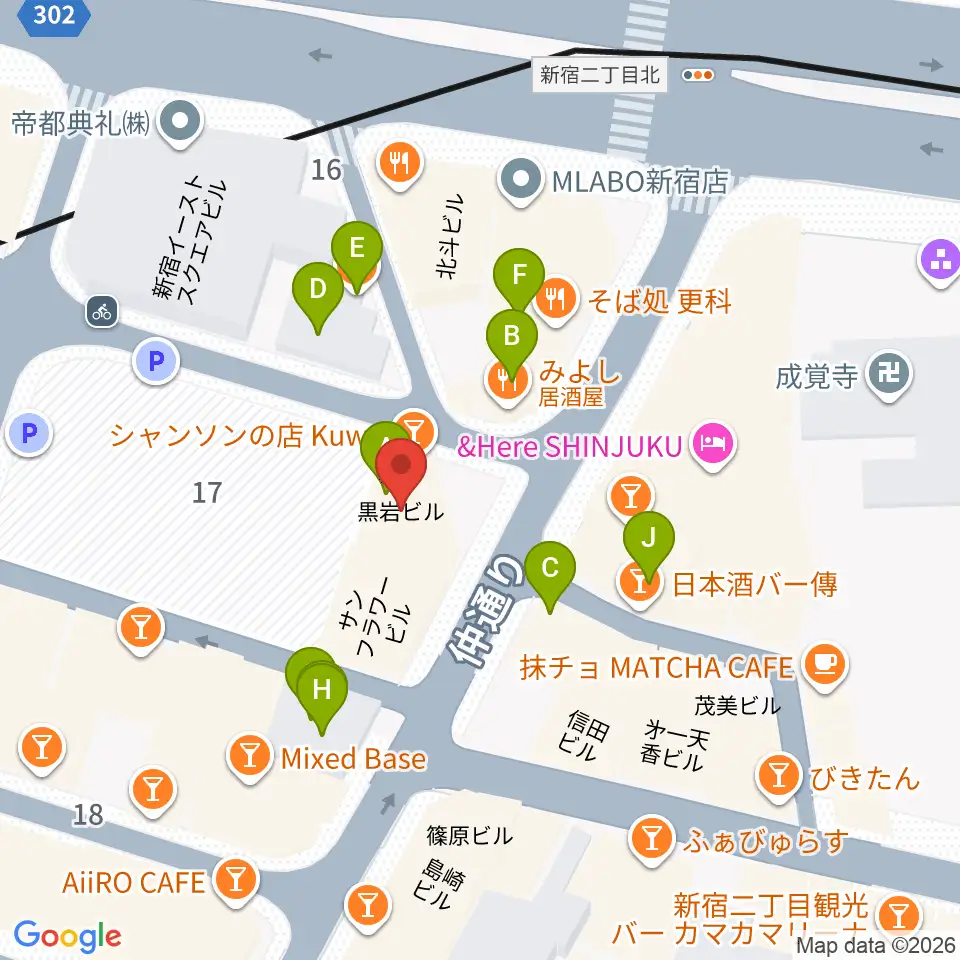Select the AiiRO CAFE bar pin
960x960 pixels.
[x=236, y=882]
